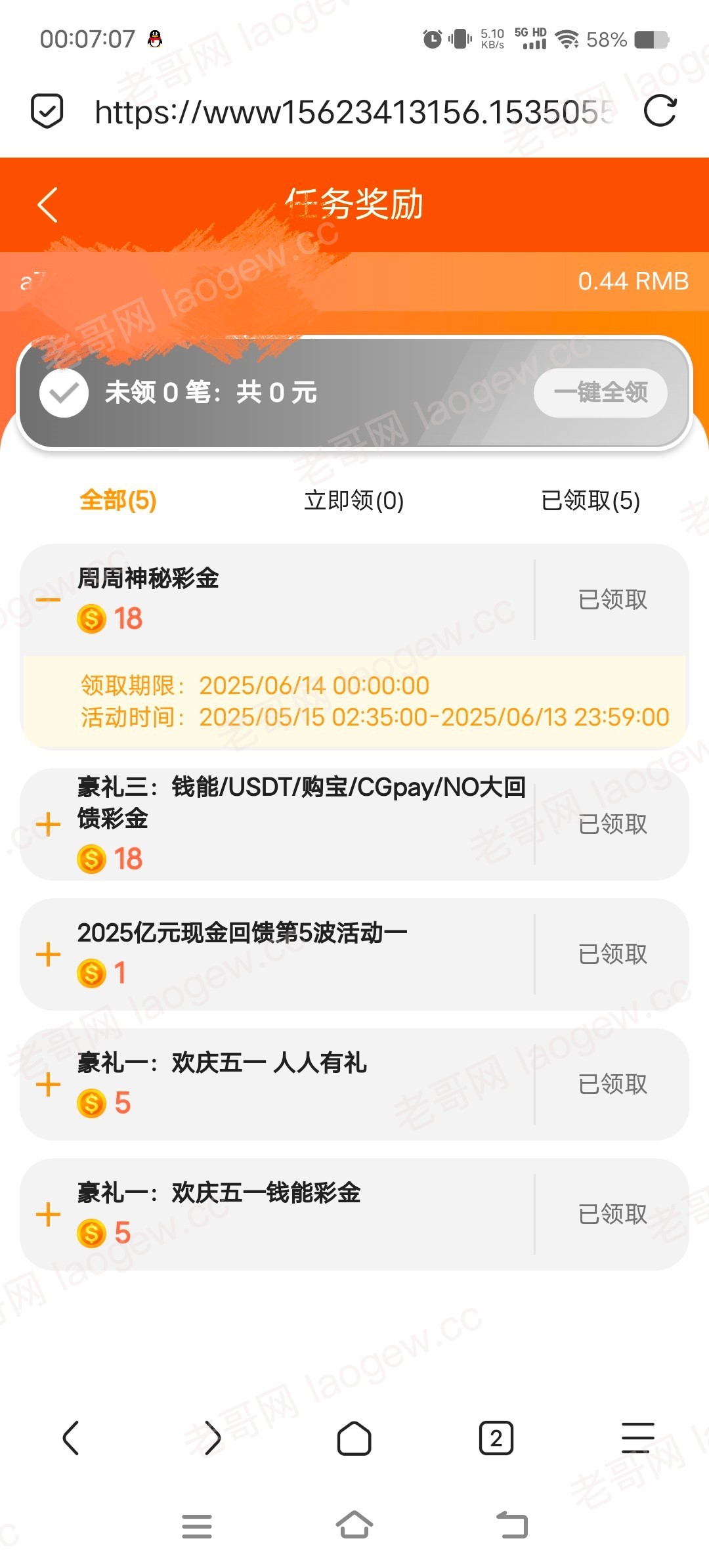Image resolution: width=709 pixels, height=1568 pixels.
Task: Expand the 豪礼三 钱能/USDT 大回馈彩金 item
Action: pyautogui.click(x=48, y=824)
